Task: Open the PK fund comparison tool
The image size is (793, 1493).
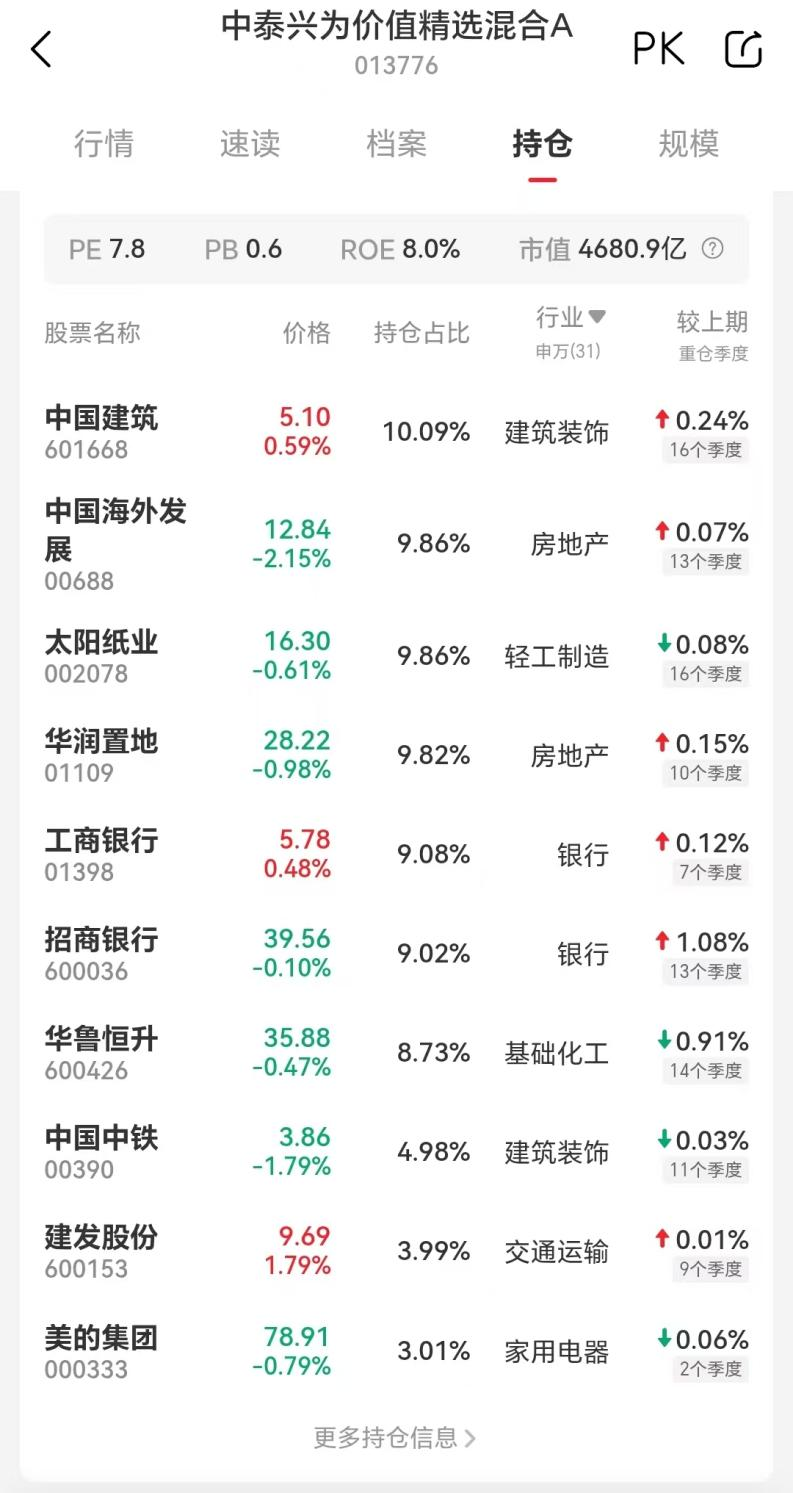Action: coord(659,48)
